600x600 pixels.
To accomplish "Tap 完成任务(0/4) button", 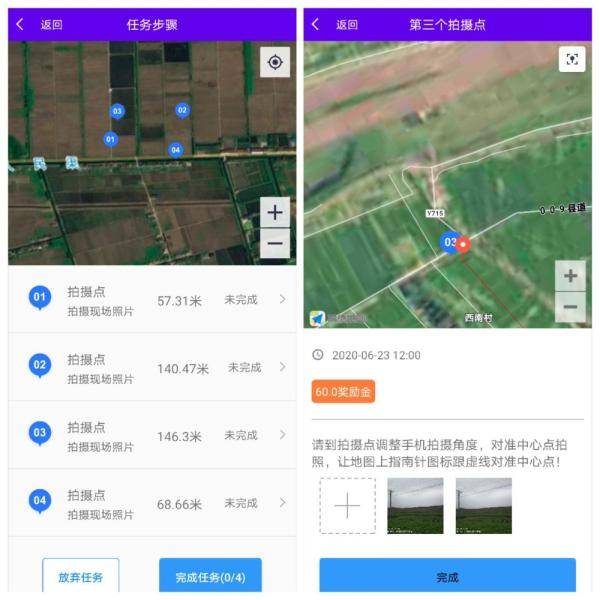I will coord(210,577).
